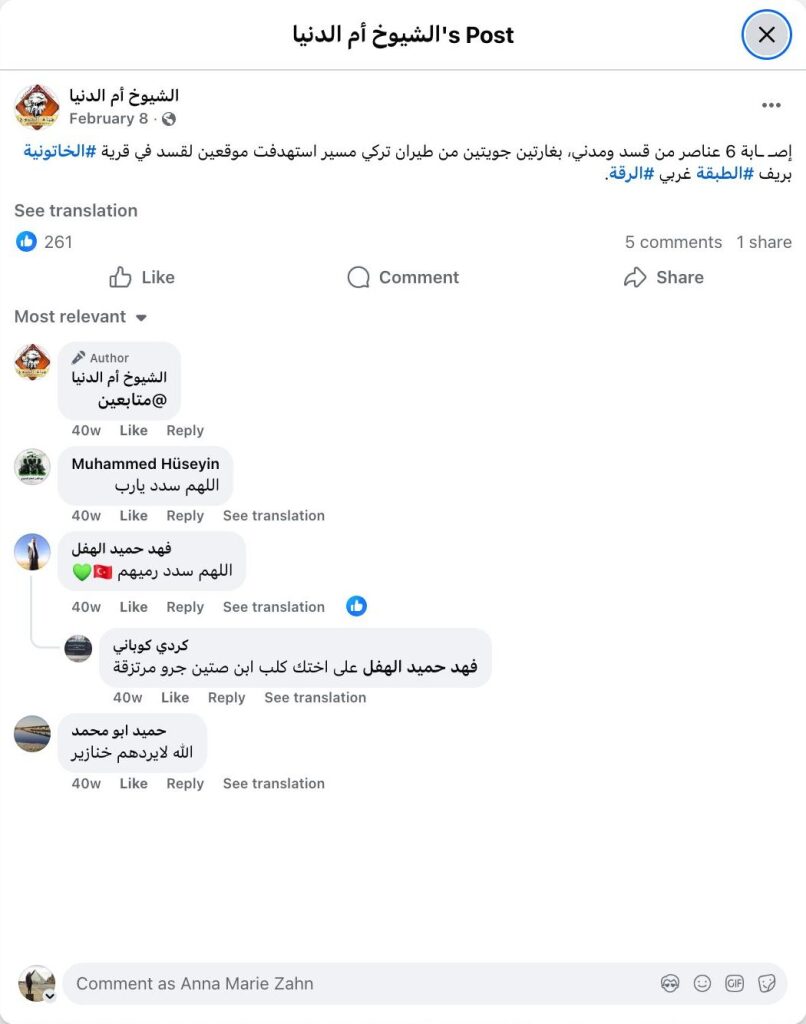Open the post's three-dot options menu
Image resolution: width=806 pixels, height=1024 pixels.
pos(771,106)
